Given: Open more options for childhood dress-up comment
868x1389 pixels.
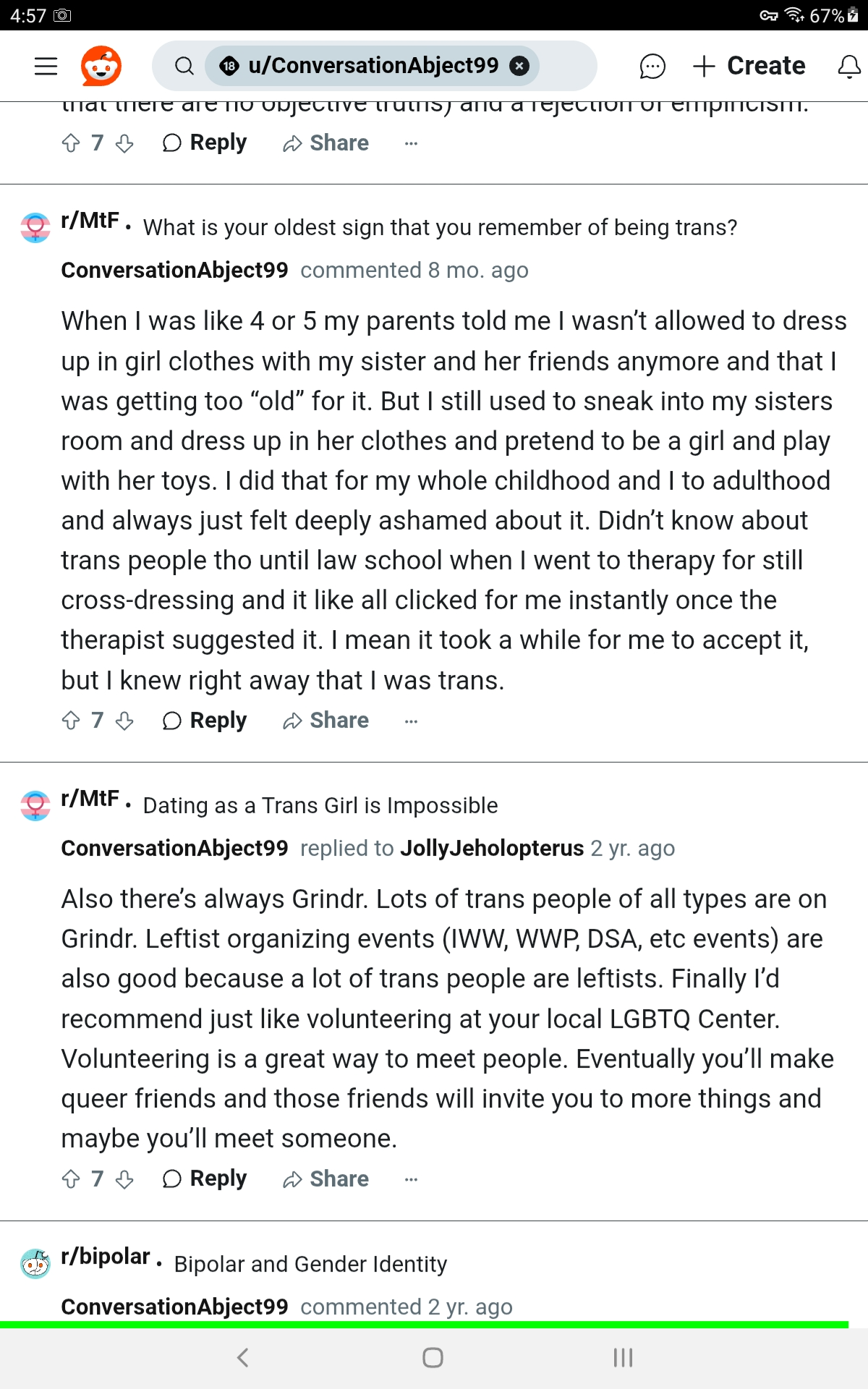Looking at the screenshot, I should 411,721.
